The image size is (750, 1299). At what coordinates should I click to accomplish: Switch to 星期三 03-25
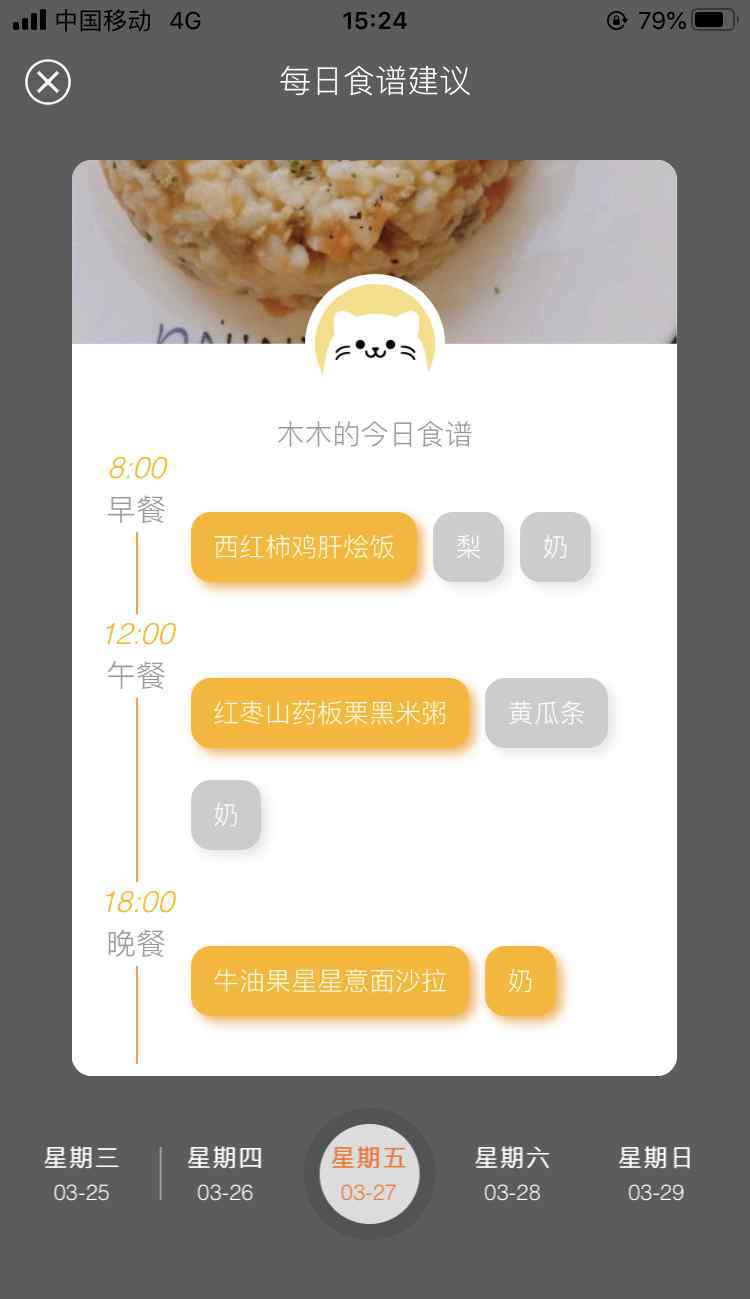point(82,1174)
